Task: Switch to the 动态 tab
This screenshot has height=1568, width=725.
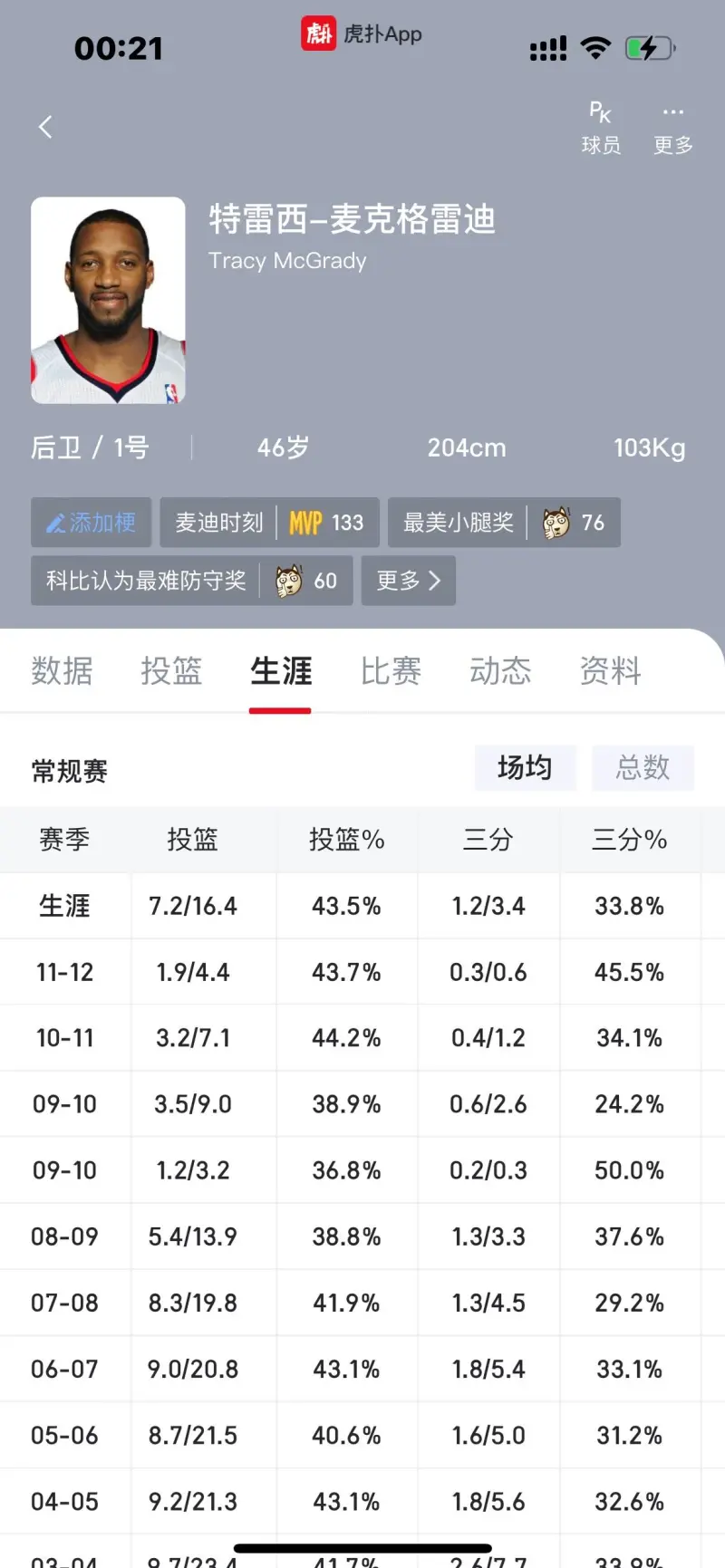Action: pos(500,671)
